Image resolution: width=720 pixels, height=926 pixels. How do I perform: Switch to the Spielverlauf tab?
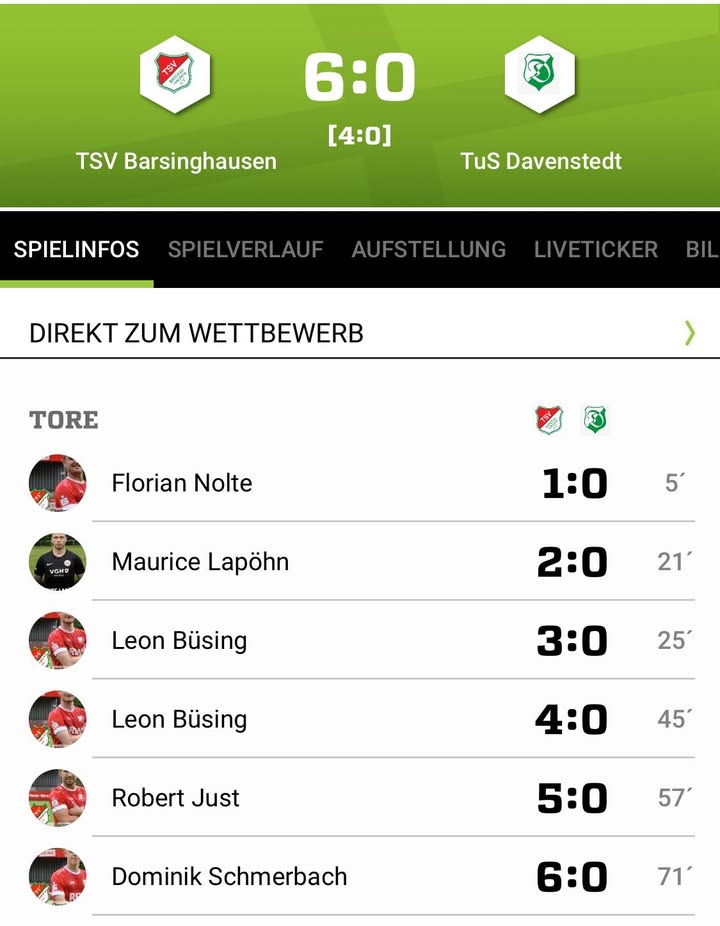pyautogui.click(x=245, y=250)
